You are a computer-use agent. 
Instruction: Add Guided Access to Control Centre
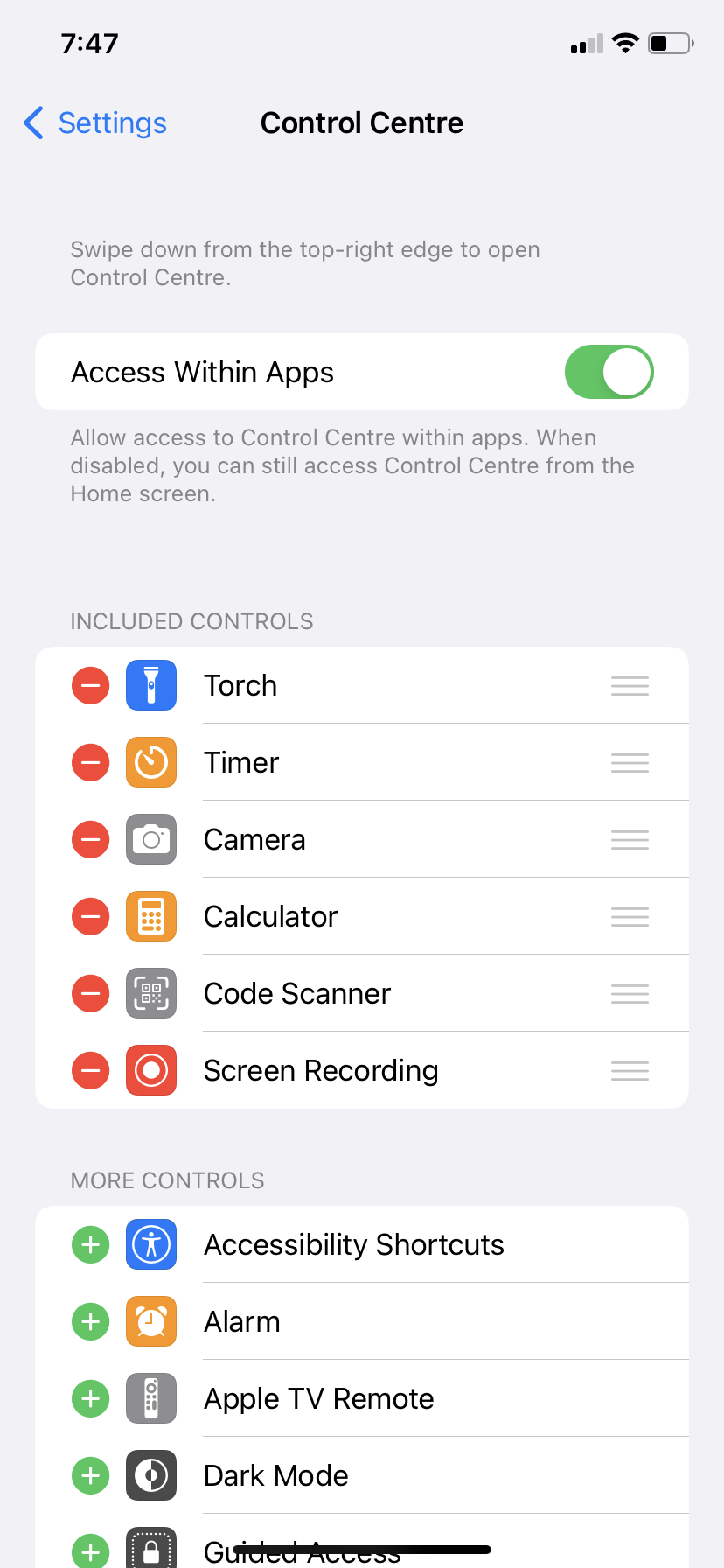pyautogui.click(x=90, y=1551)
